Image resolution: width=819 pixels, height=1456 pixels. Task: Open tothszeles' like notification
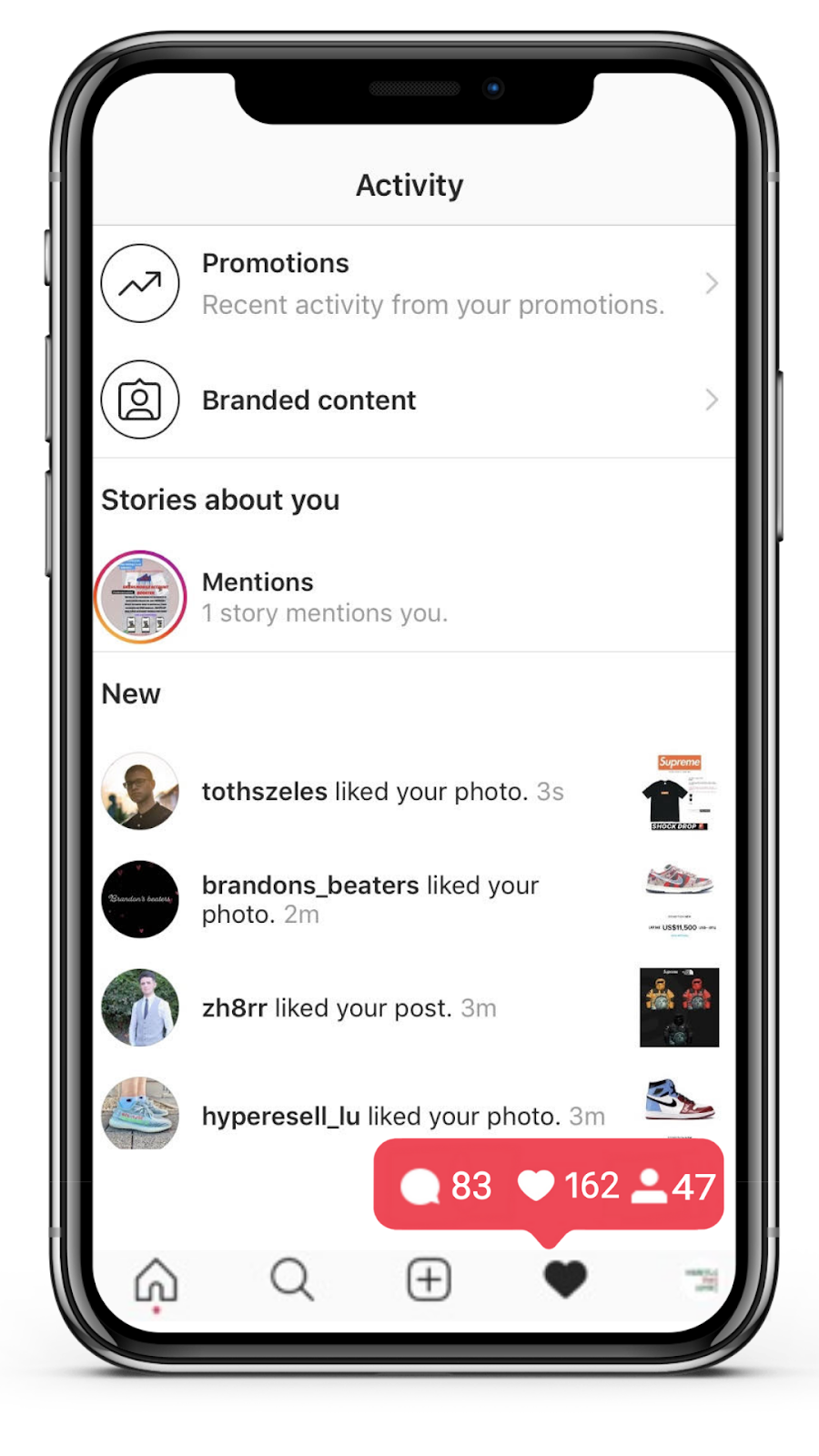(x=382, y=792)
